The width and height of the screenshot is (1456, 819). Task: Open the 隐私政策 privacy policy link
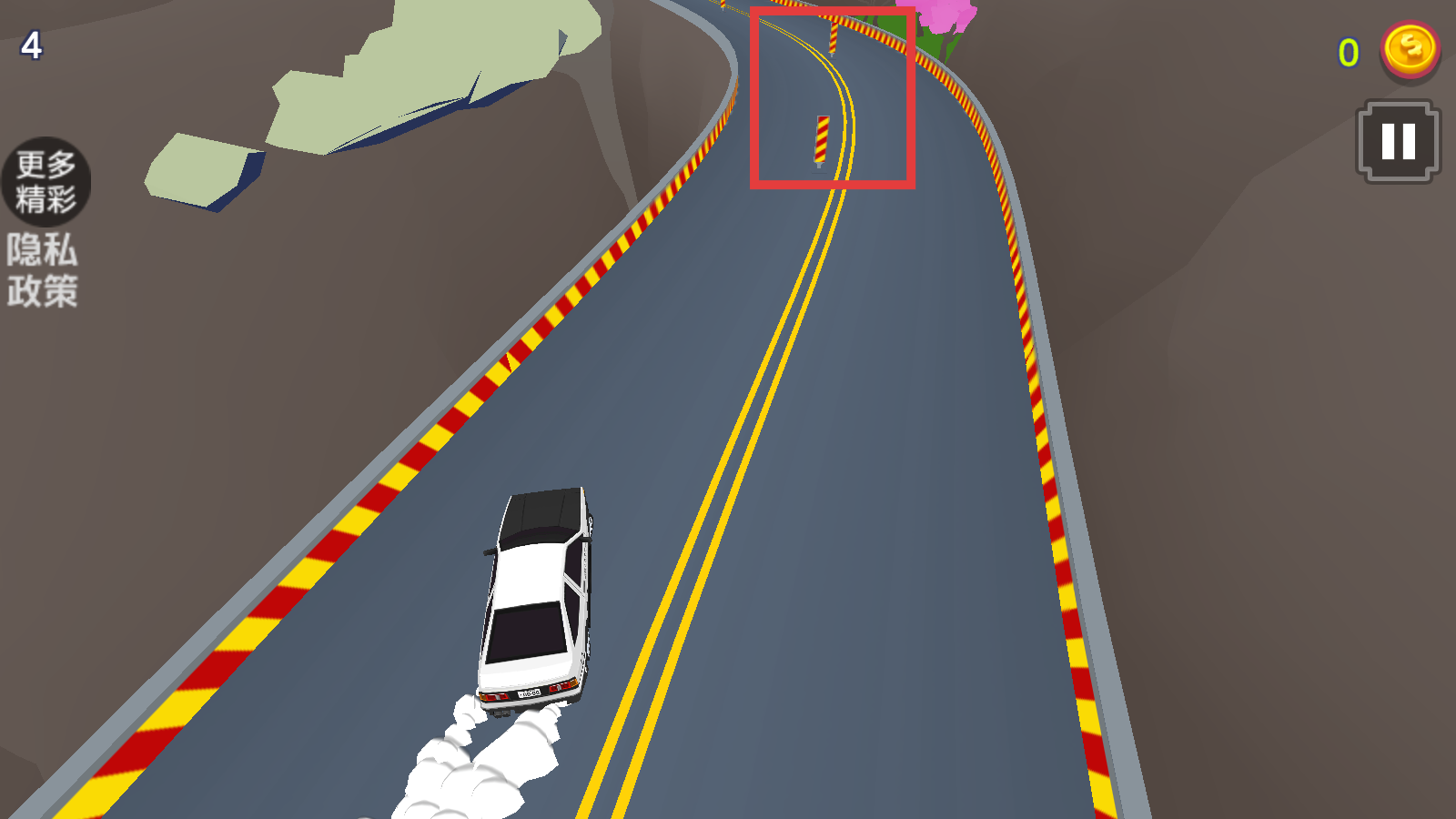click(42, 270)
